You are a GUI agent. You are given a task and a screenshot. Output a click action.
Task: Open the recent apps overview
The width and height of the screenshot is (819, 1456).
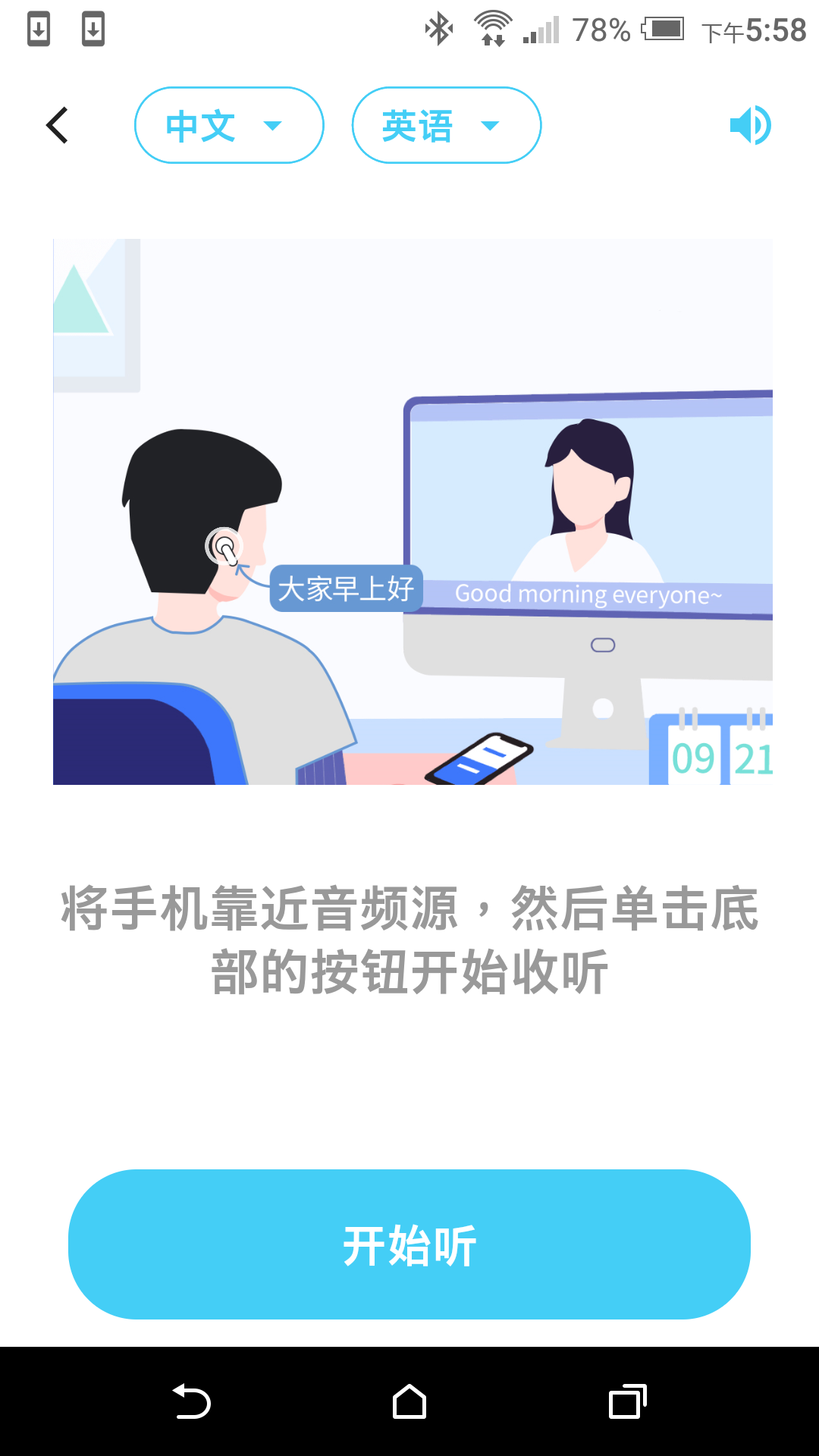(627, 1401)
